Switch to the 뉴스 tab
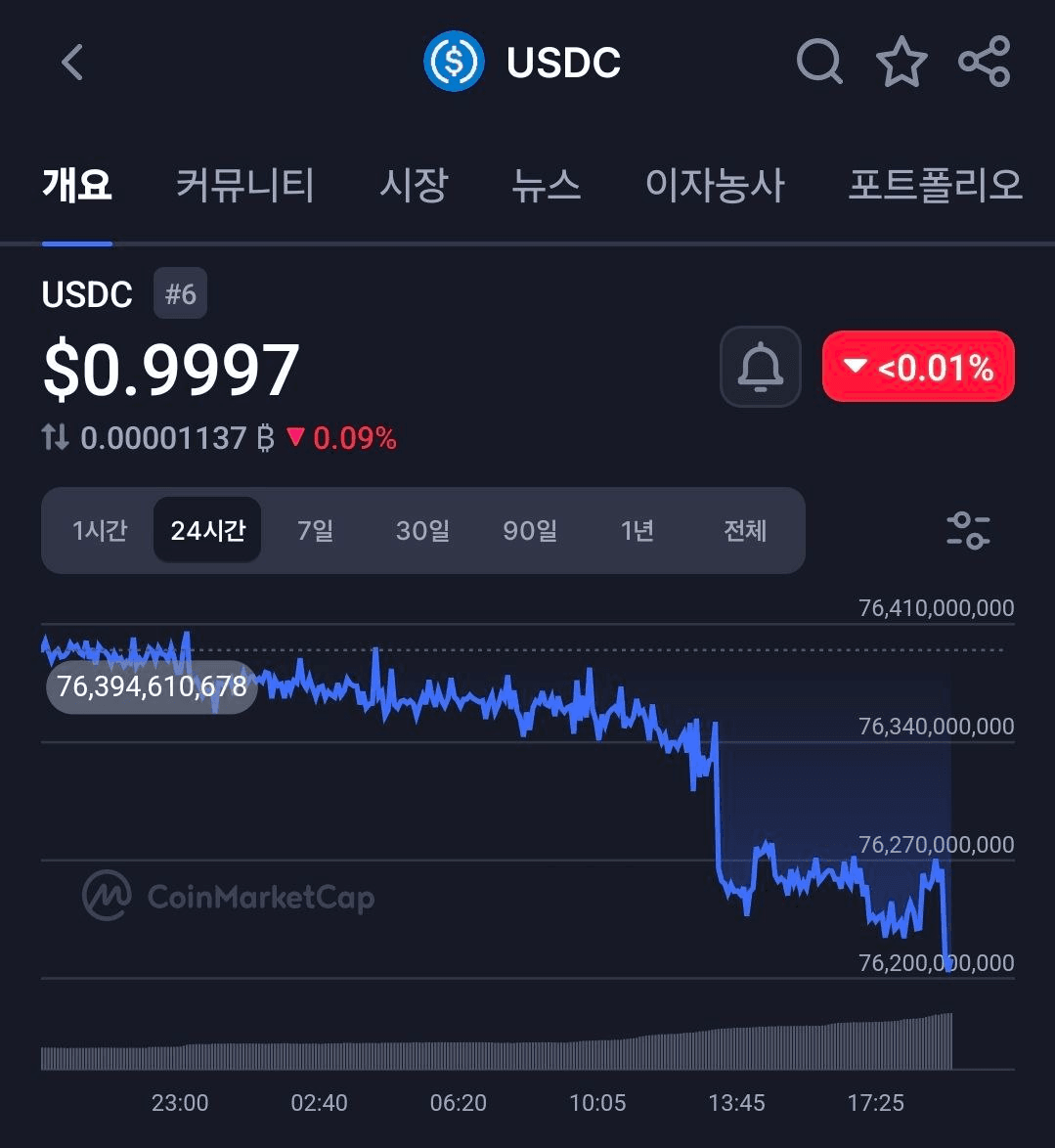1055x1148 pixels. point(546,185)
